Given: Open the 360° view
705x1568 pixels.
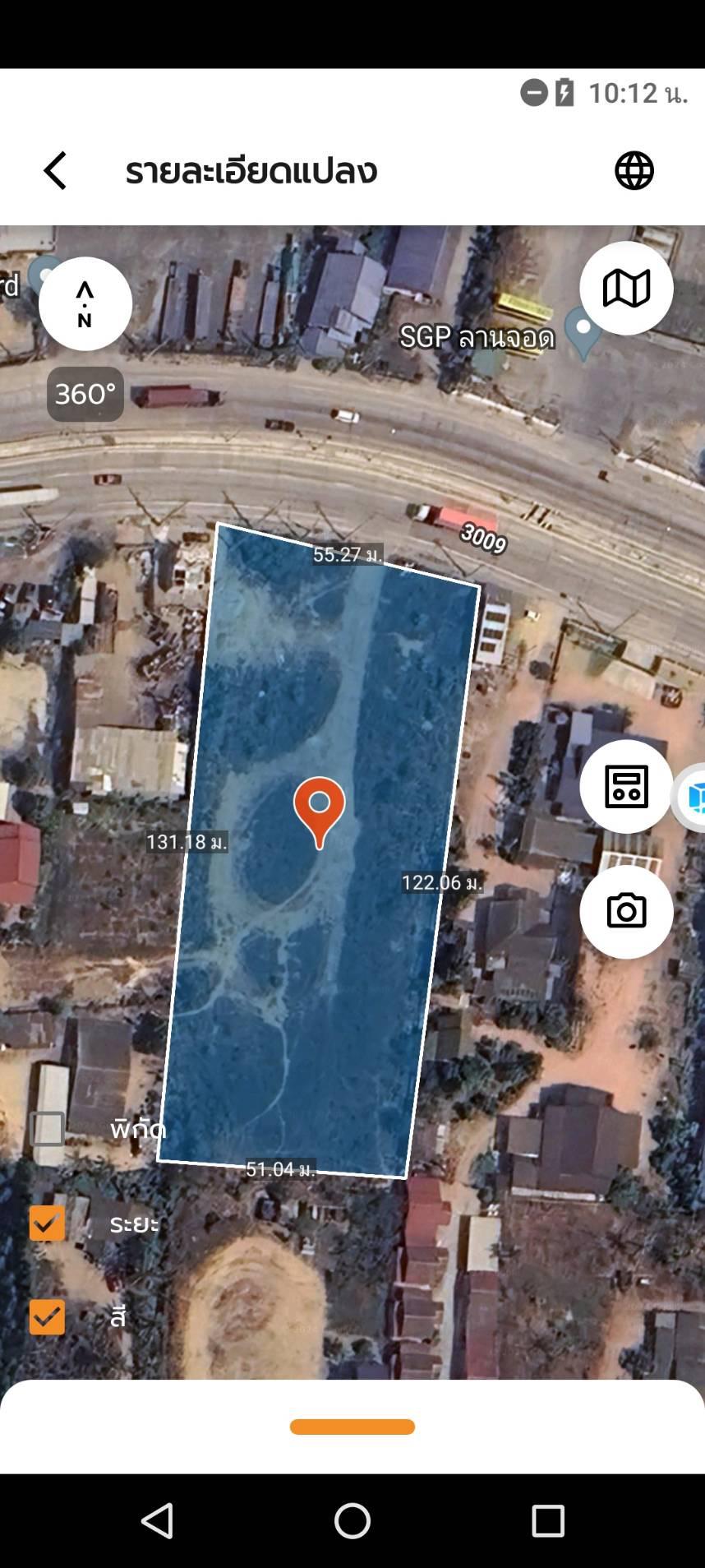Looking at the screenshot, I should point(85,394).
